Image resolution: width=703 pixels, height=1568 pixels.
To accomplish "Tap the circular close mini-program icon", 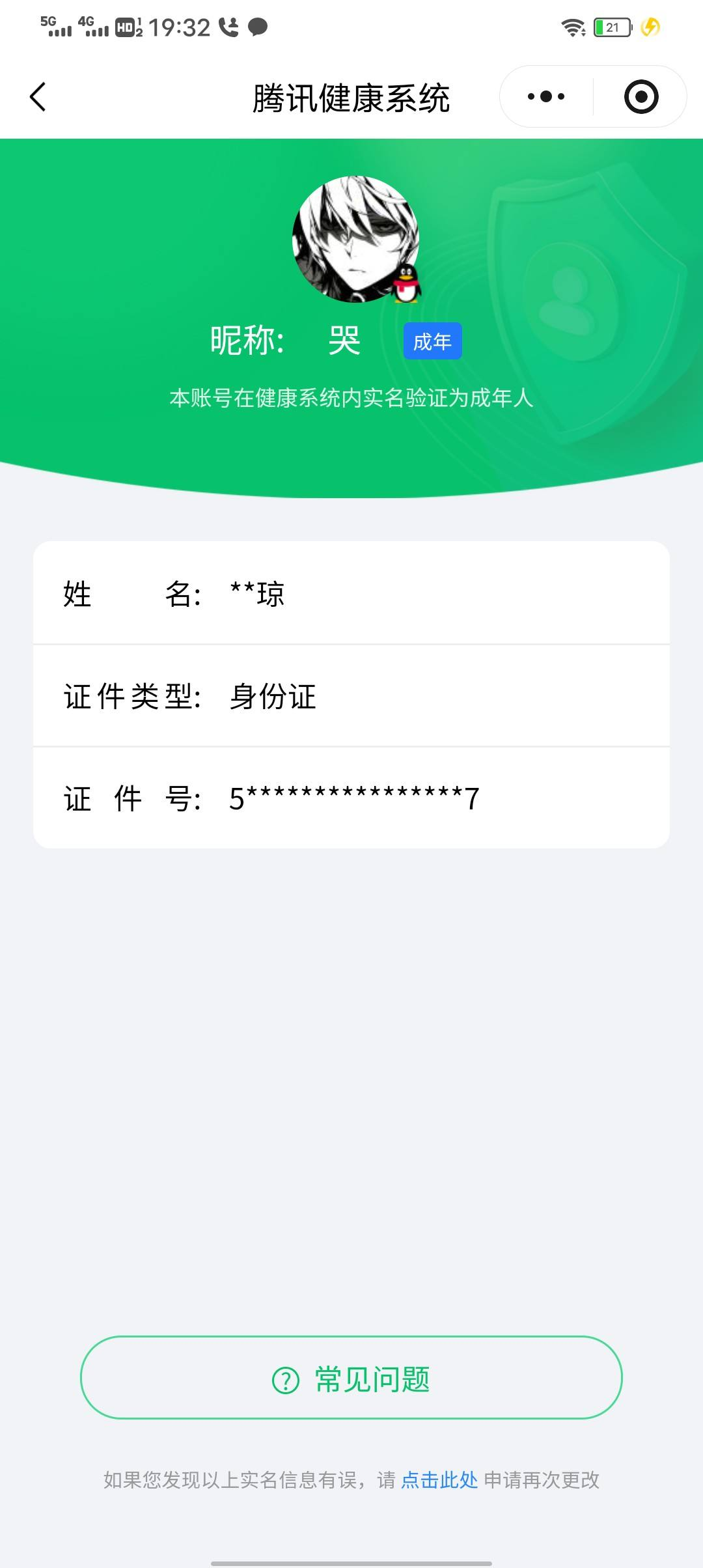I will click(x=641, y=96).
